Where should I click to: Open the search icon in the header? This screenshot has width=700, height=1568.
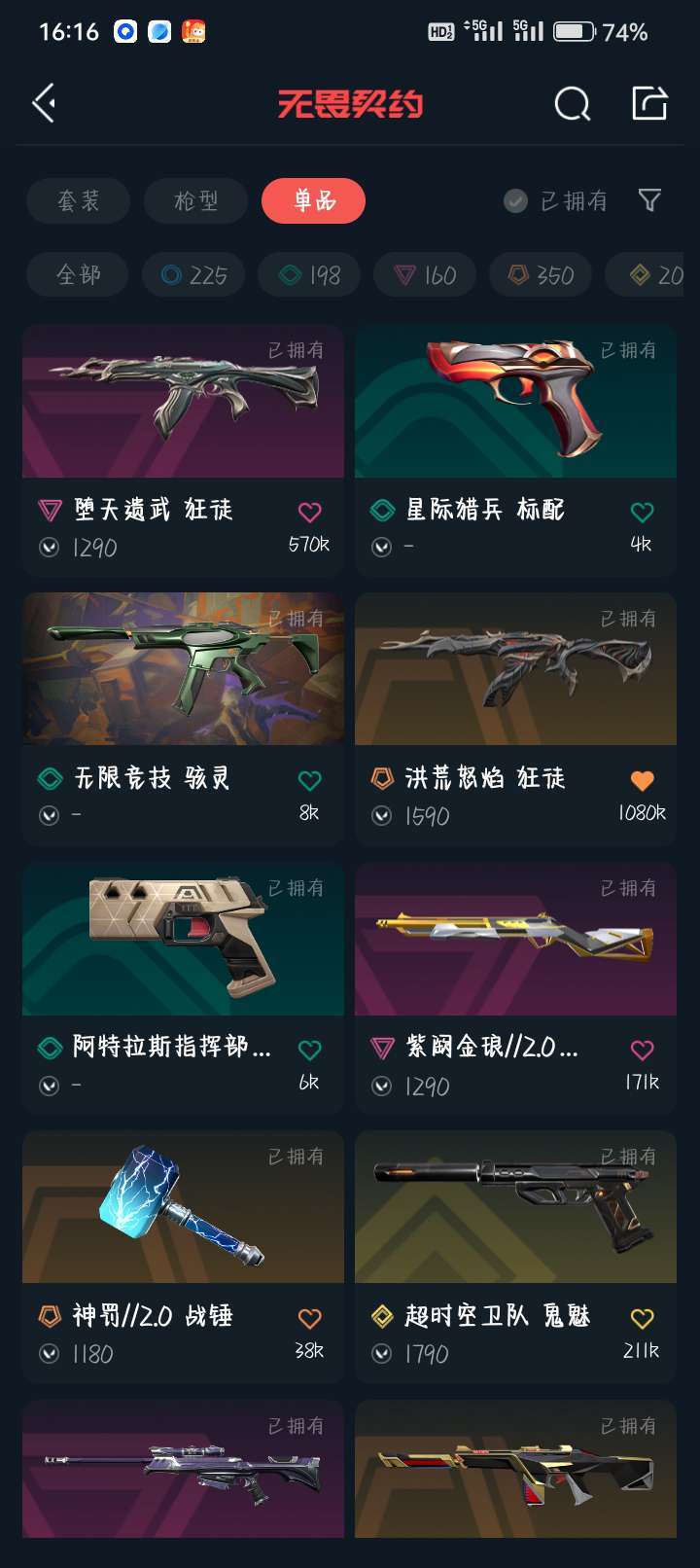point(572,103)
